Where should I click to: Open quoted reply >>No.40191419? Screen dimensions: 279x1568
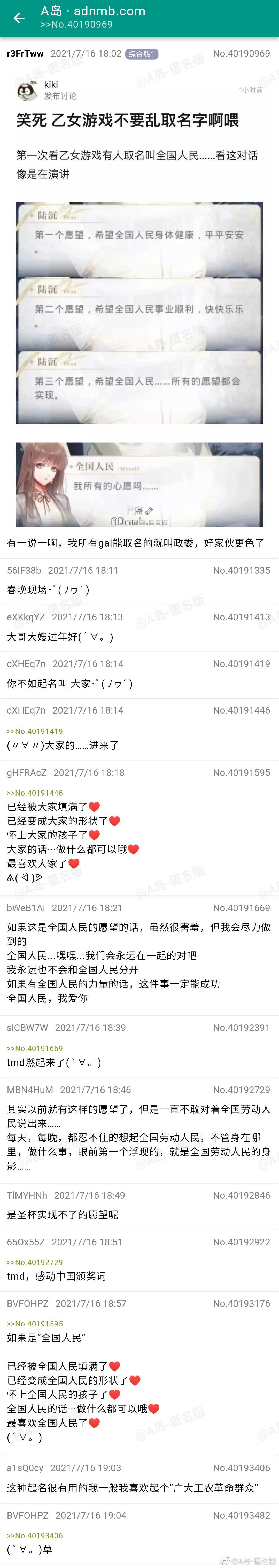(x=35, y=731)
